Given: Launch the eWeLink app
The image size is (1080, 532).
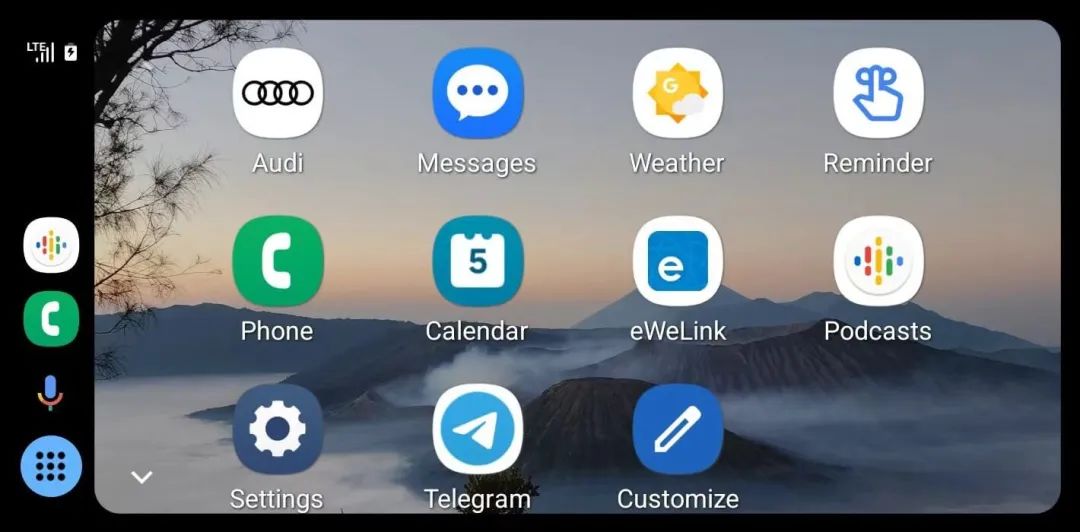Looking at the screenshot, I should (678, 261).
